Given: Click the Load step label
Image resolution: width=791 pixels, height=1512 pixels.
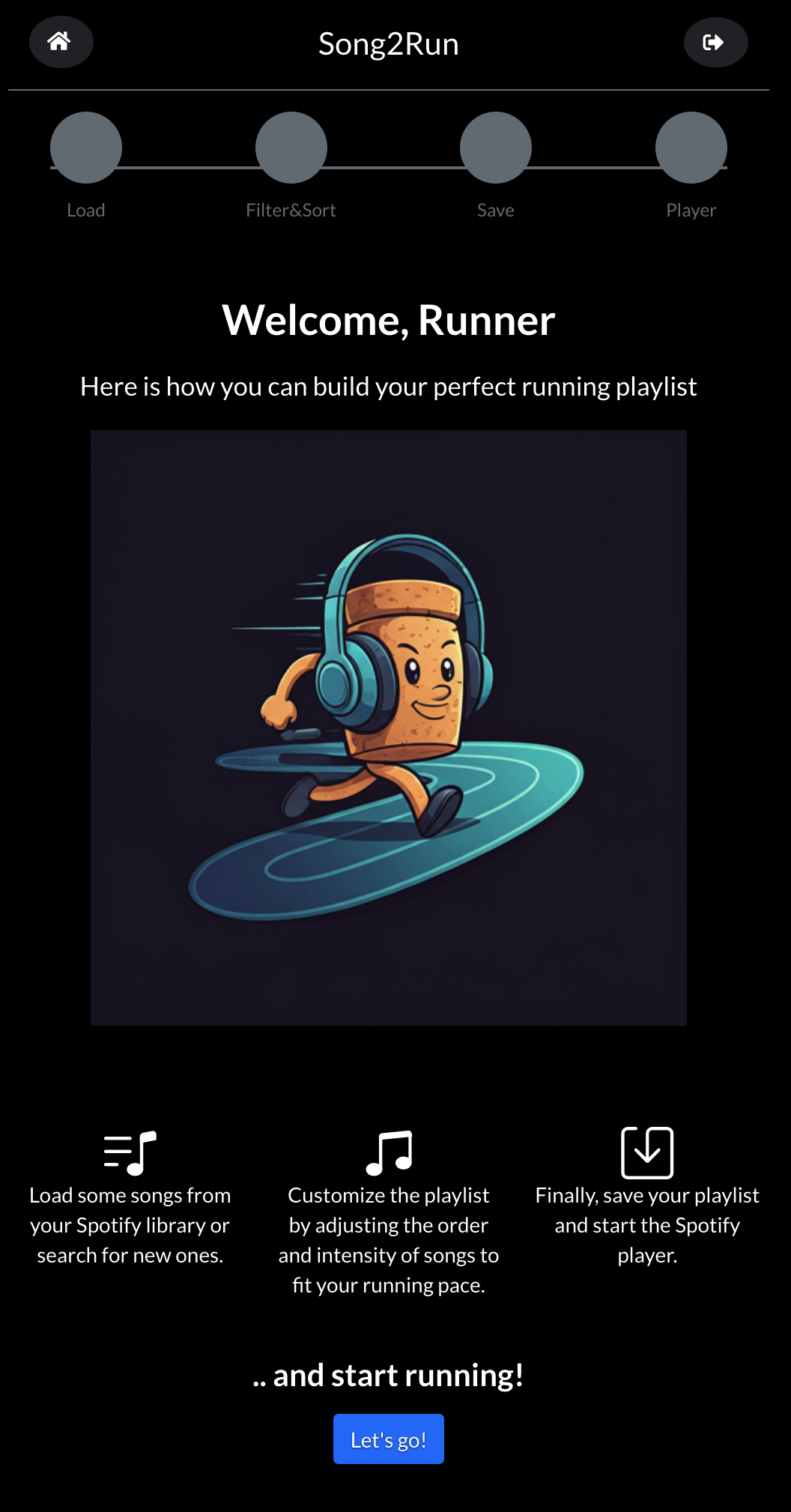Looking at the screenshot, I should (x=86, y=210).
